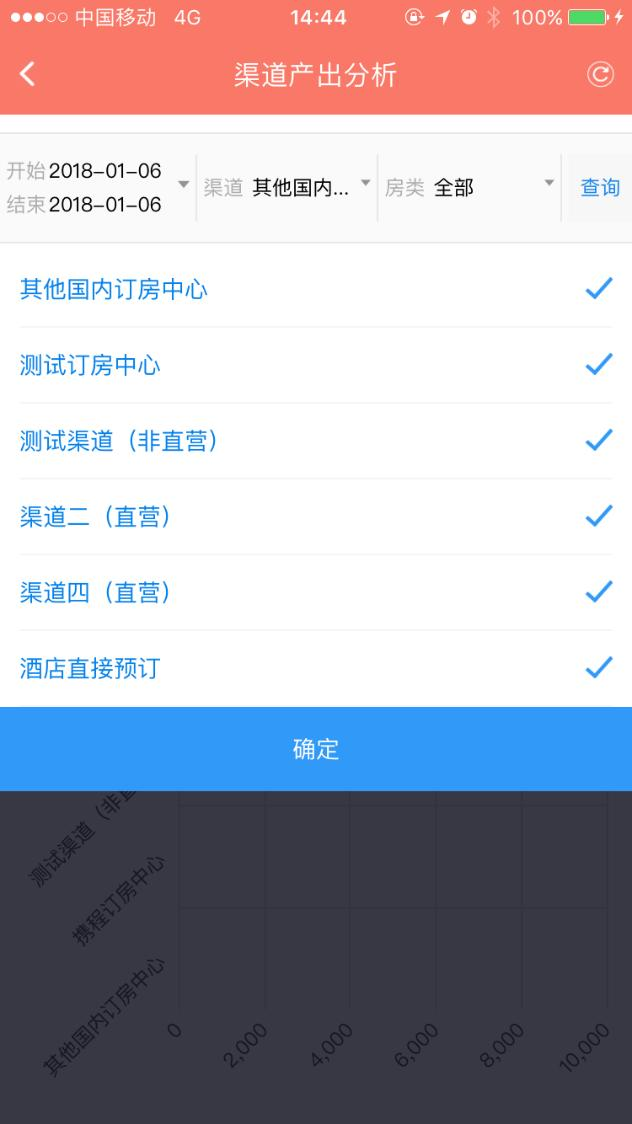Viewport: 632px width, 1124px height.
Task: Deselect 测试渠道（非直营）
Action: coord(316,442)
